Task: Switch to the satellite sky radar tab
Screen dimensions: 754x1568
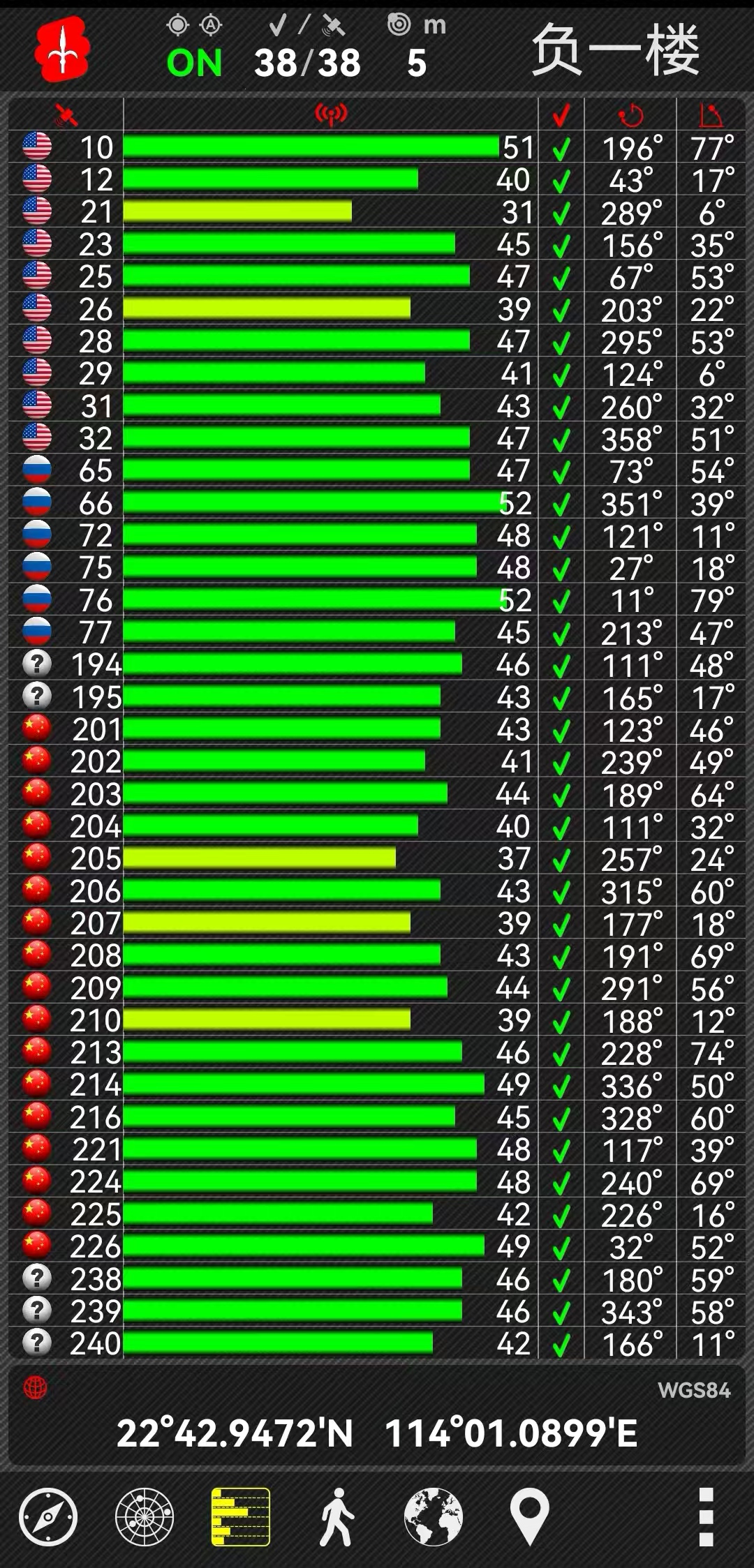Action: (x=145, y=1516)
